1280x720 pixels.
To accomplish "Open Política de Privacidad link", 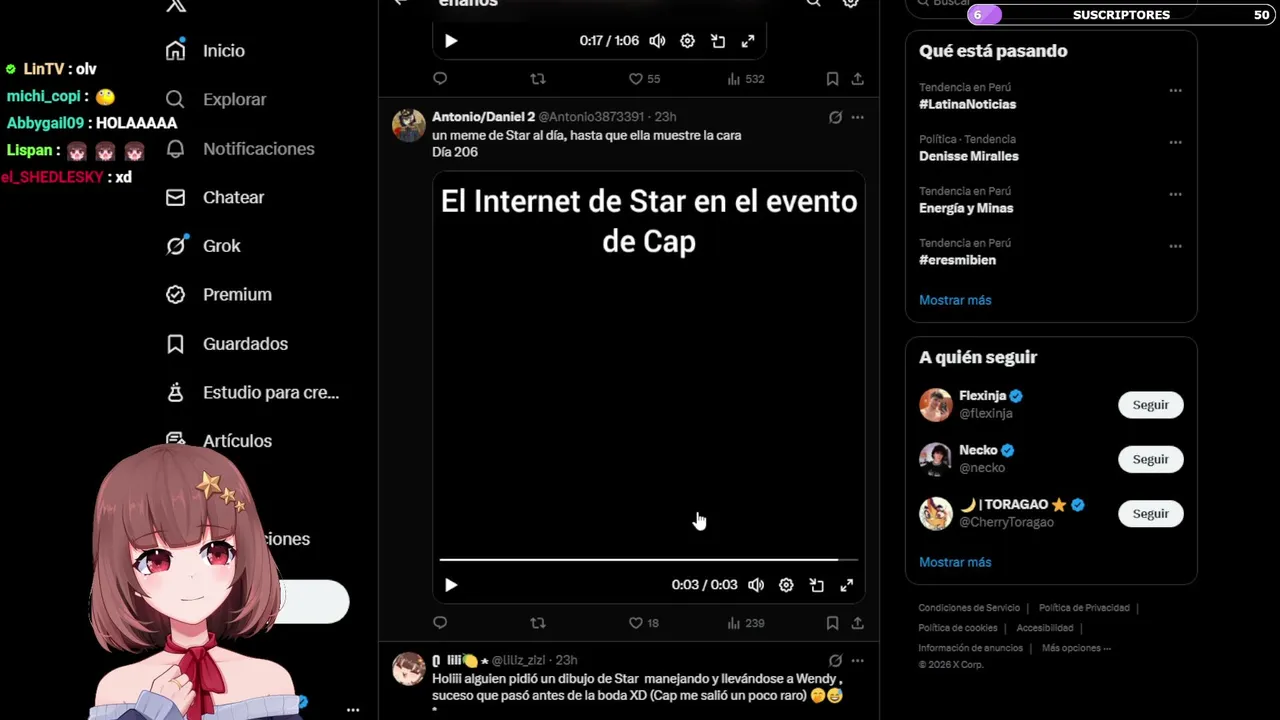I will tap(1083, 608).
